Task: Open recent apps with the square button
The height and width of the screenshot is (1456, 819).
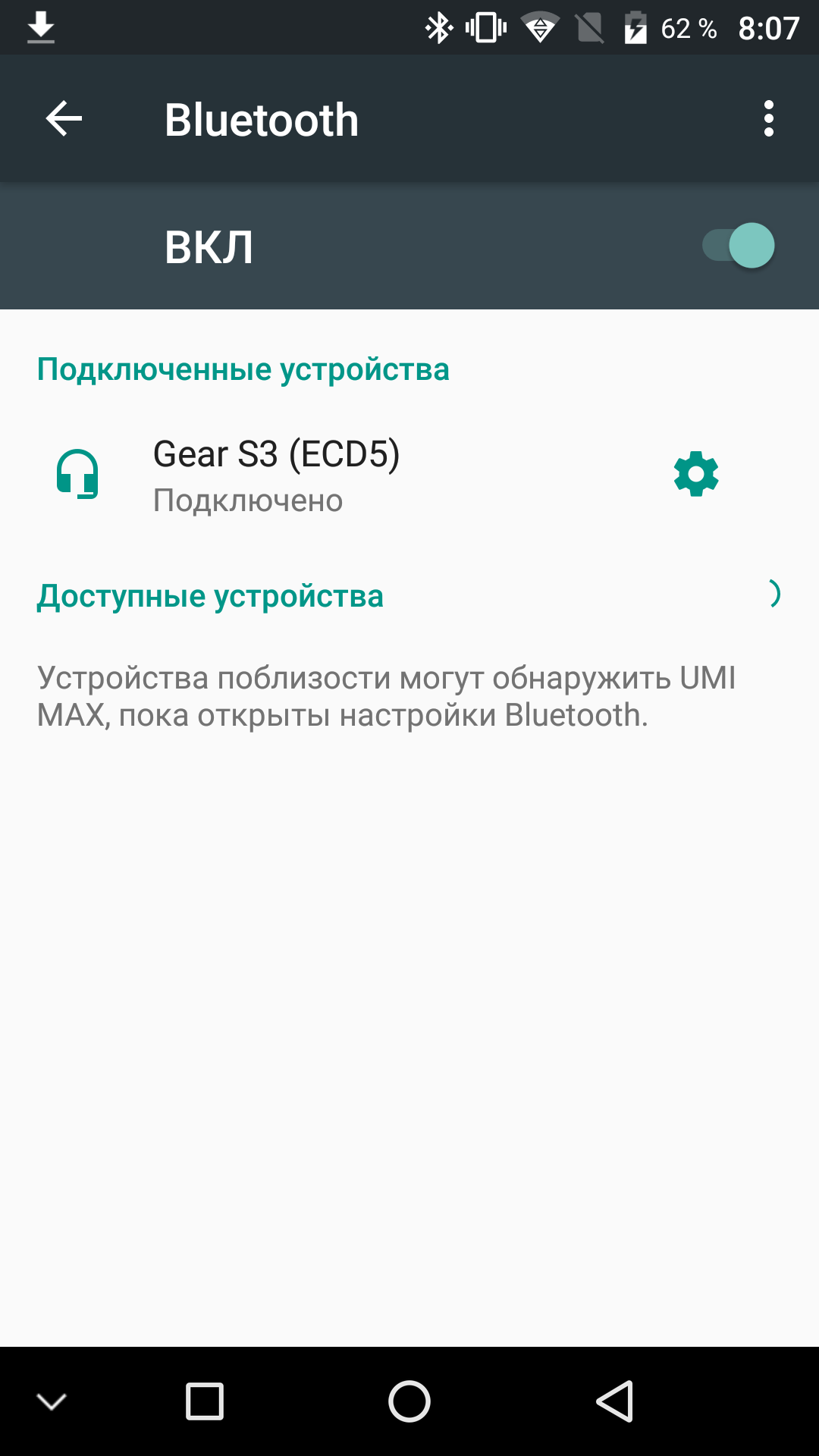Action: 205,1401
